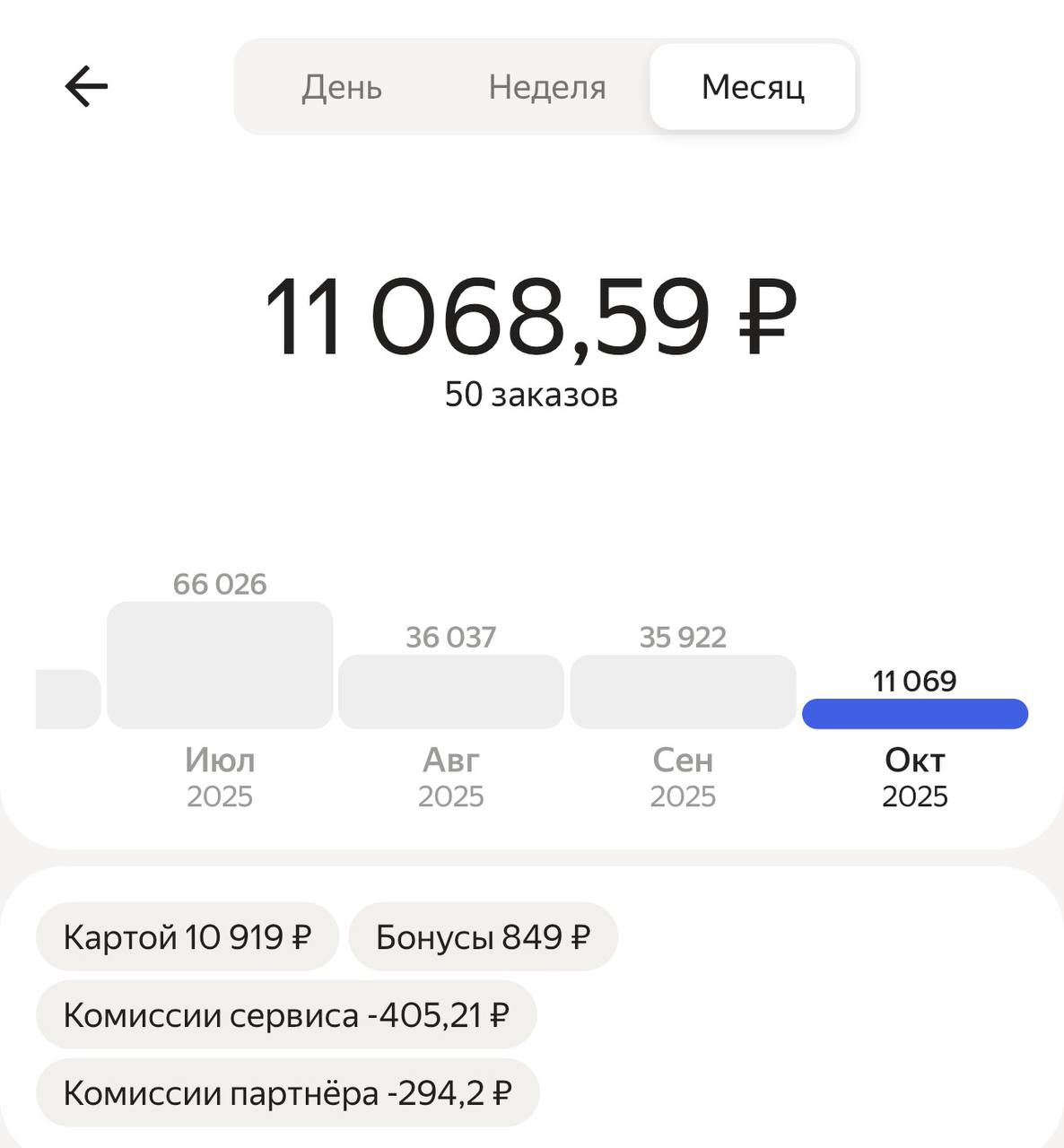Select the Июл 2025 earnings bar
The width and height of the screenshot is (1064, 1148).
(220, 665)
